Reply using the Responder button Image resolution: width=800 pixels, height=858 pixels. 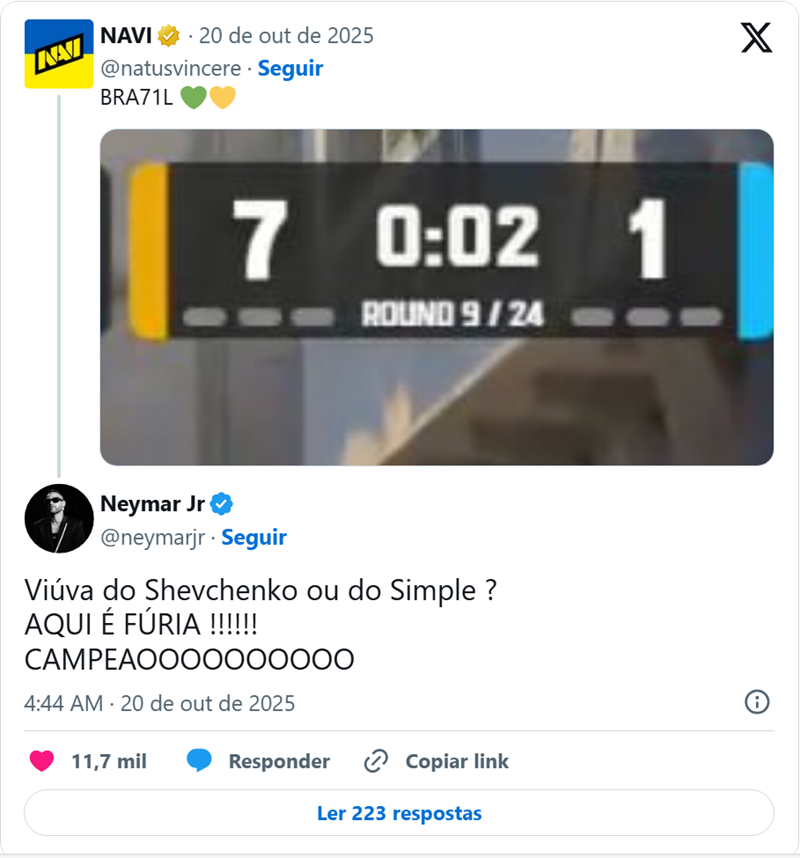click(x=259, y=761)
